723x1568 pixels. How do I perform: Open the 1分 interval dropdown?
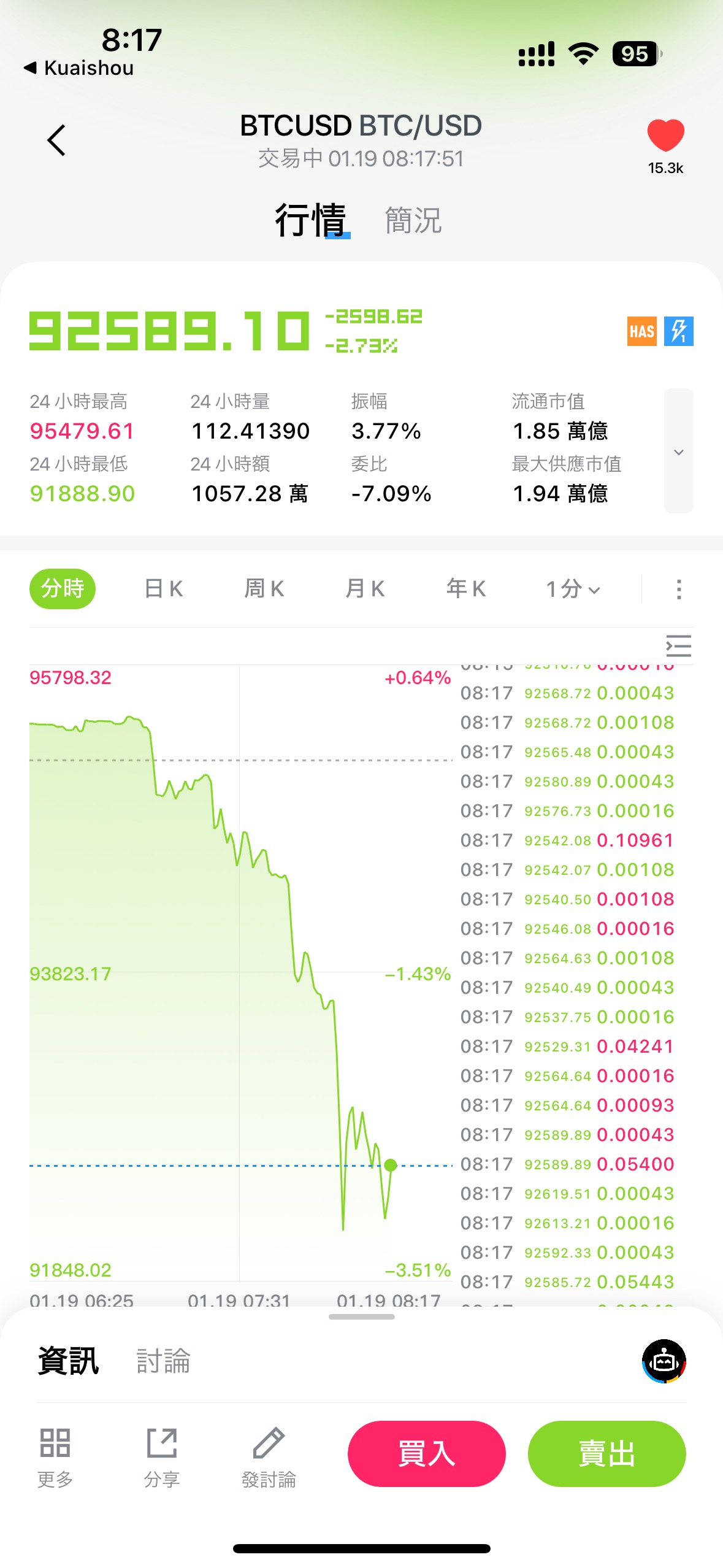click(573, 589)
